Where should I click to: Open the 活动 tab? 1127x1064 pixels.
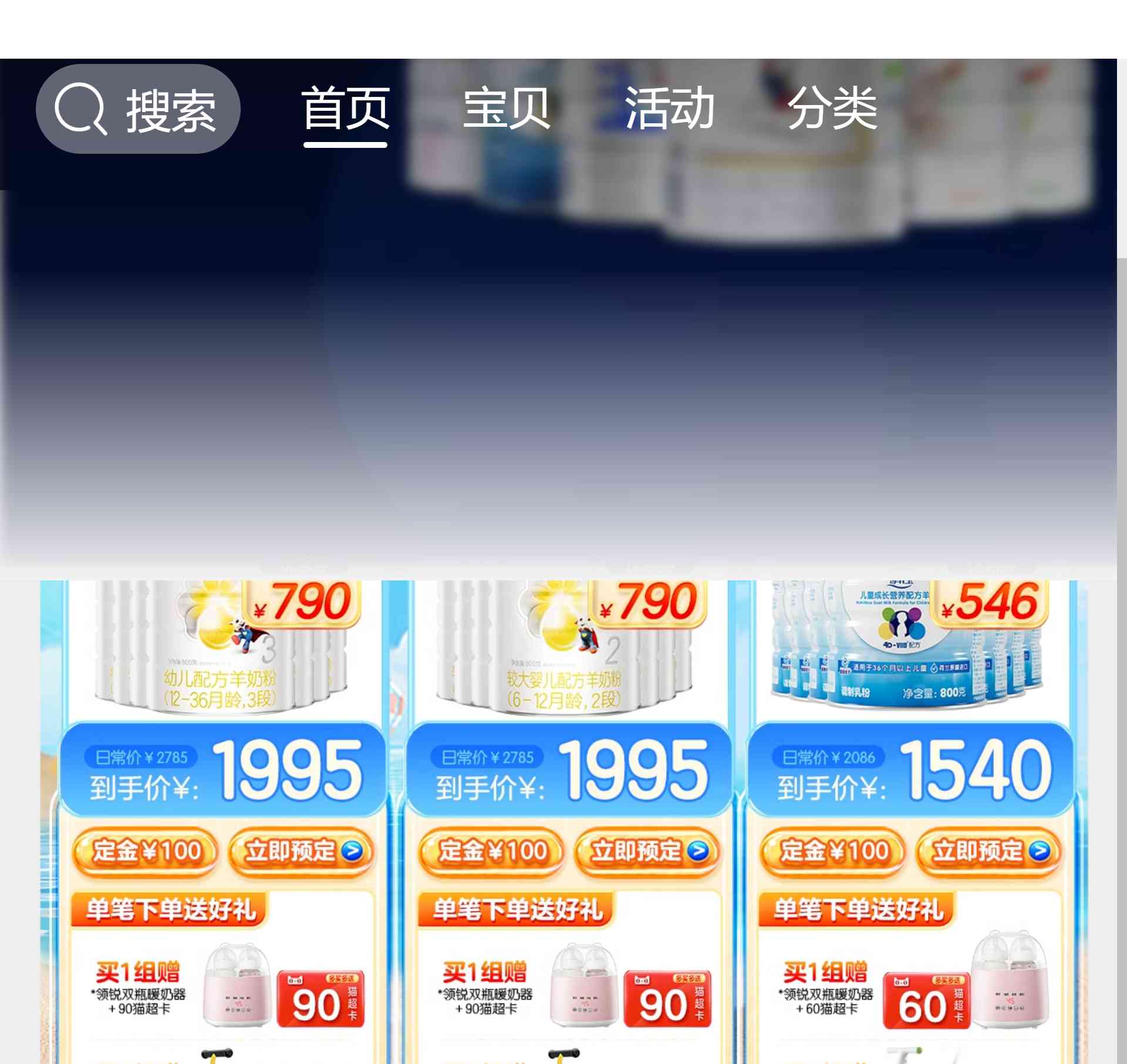[669, 109]
